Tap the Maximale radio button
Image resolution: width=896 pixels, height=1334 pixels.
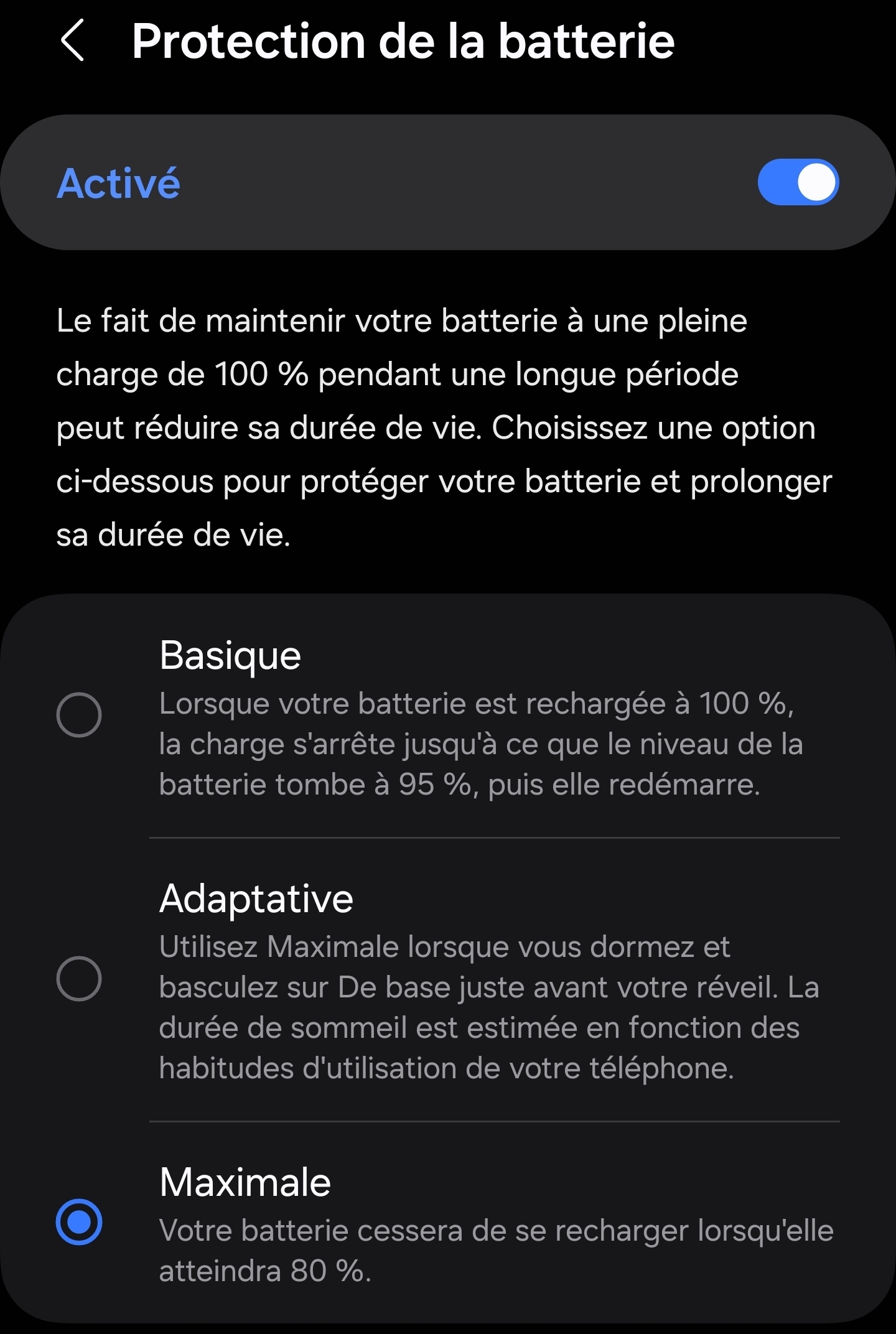click(x=79, y=1222)
